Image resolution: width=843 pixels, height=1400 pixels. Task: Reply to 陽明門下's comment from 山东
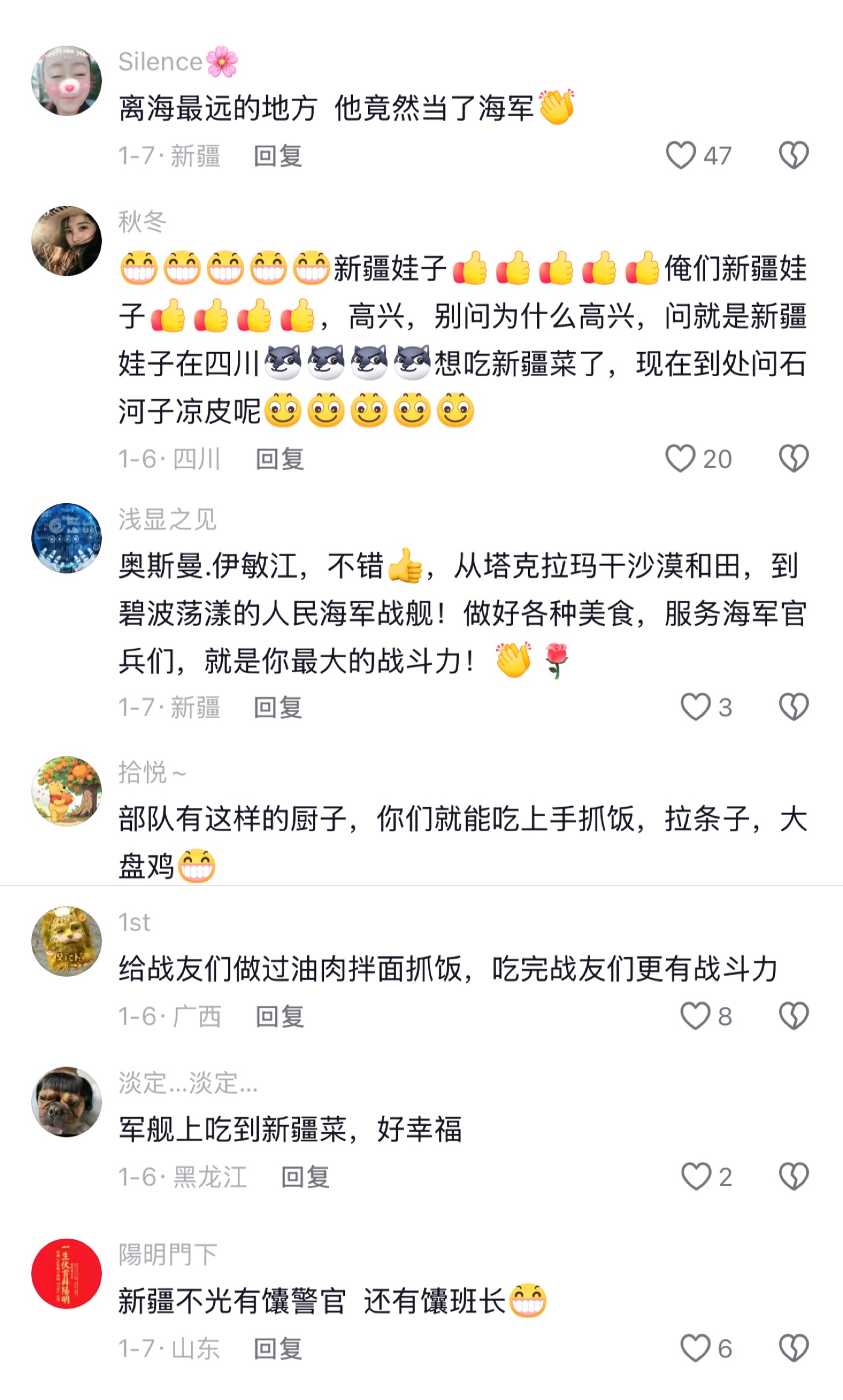pos(278,1349)
